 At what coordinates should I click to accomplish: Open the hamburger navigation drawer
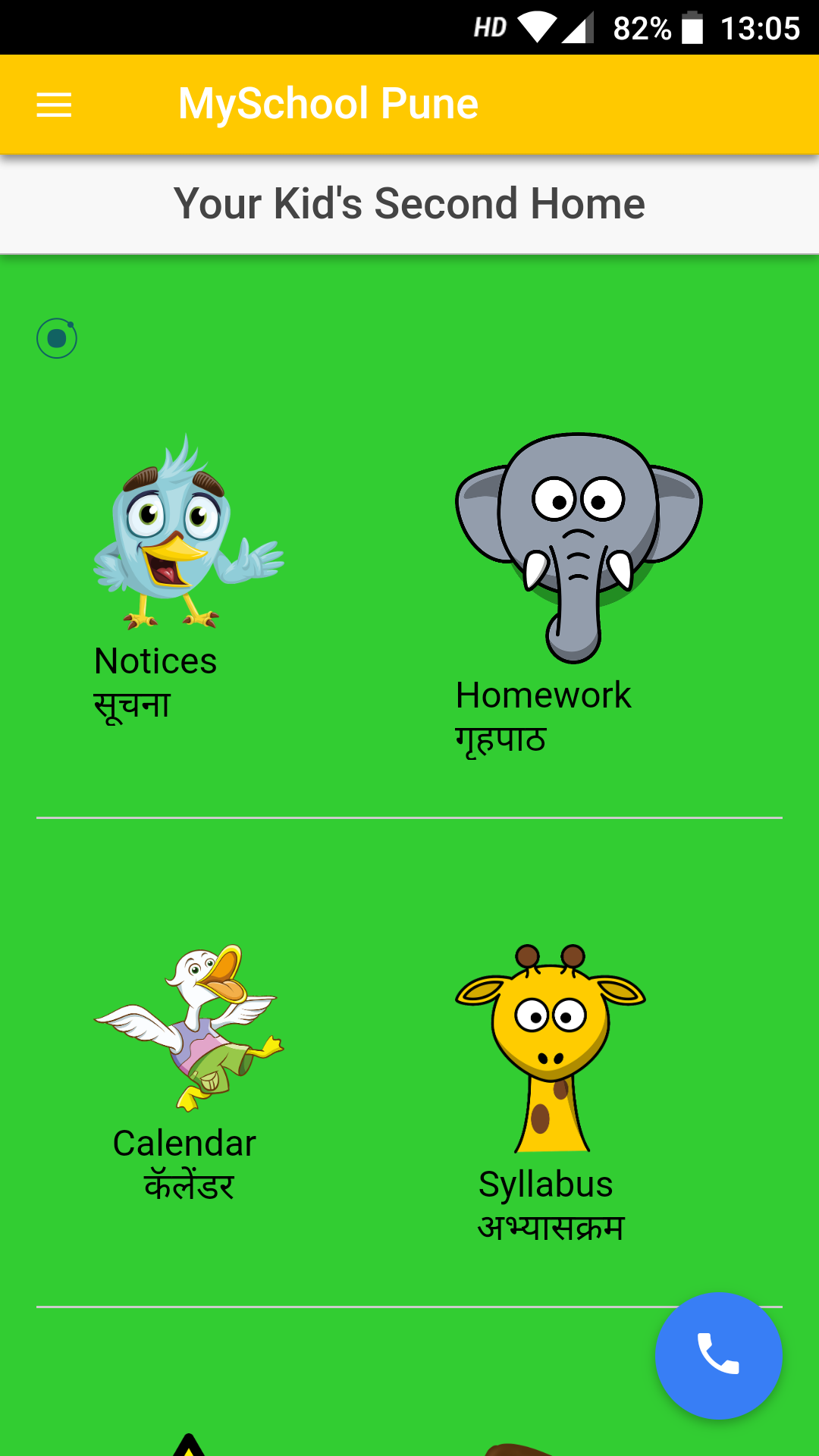point(54,105)
